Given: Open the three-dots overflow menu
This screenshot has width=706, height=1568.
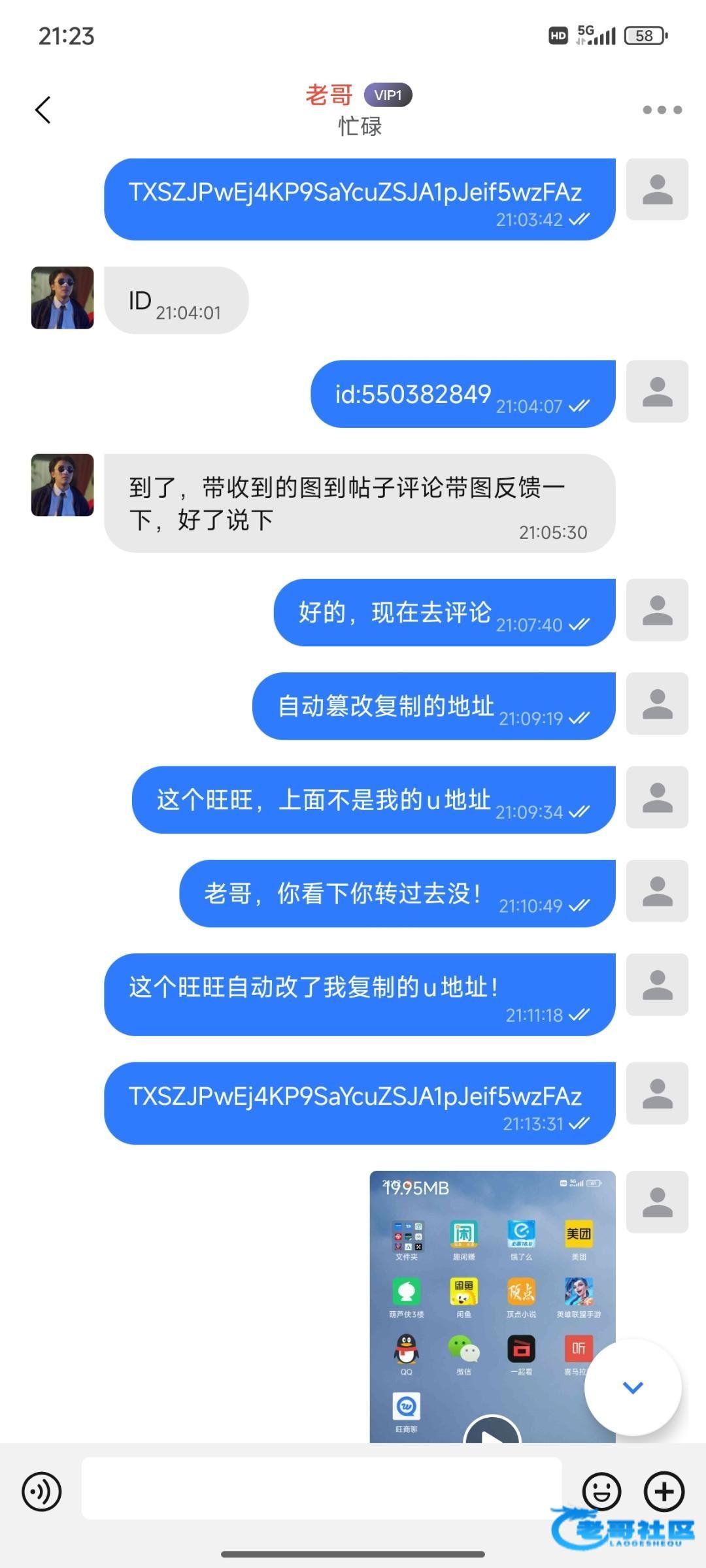Looking at the screenshot, I should (x=662, y=110).
